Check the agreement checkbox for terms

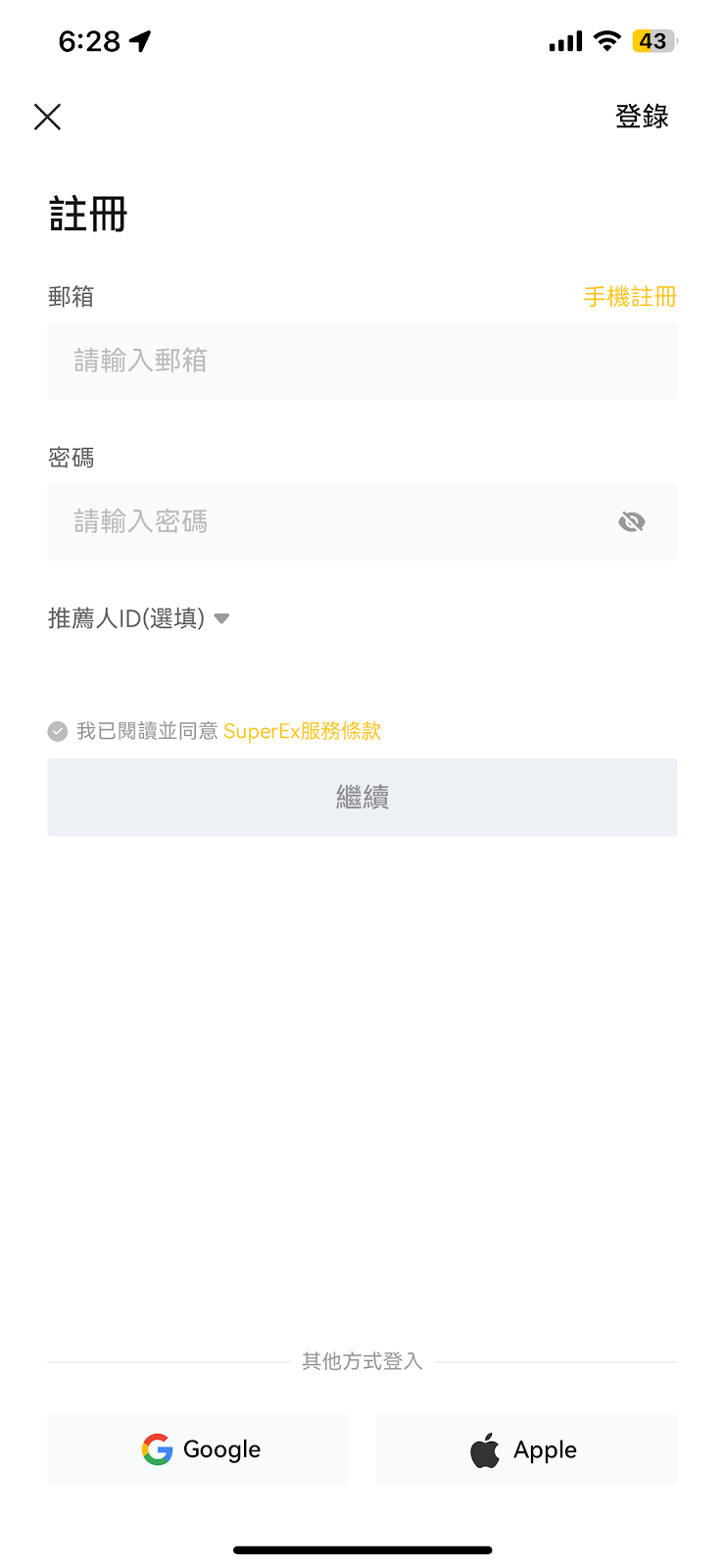point(58,731)
